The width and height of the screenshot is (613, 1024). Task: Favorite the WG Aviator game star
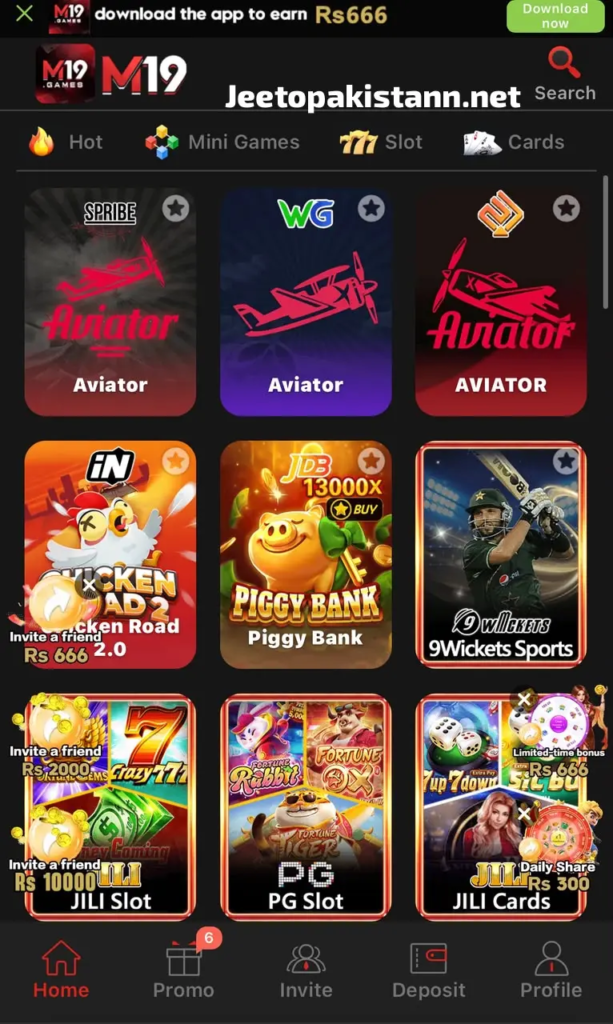(x=371, y=208)
